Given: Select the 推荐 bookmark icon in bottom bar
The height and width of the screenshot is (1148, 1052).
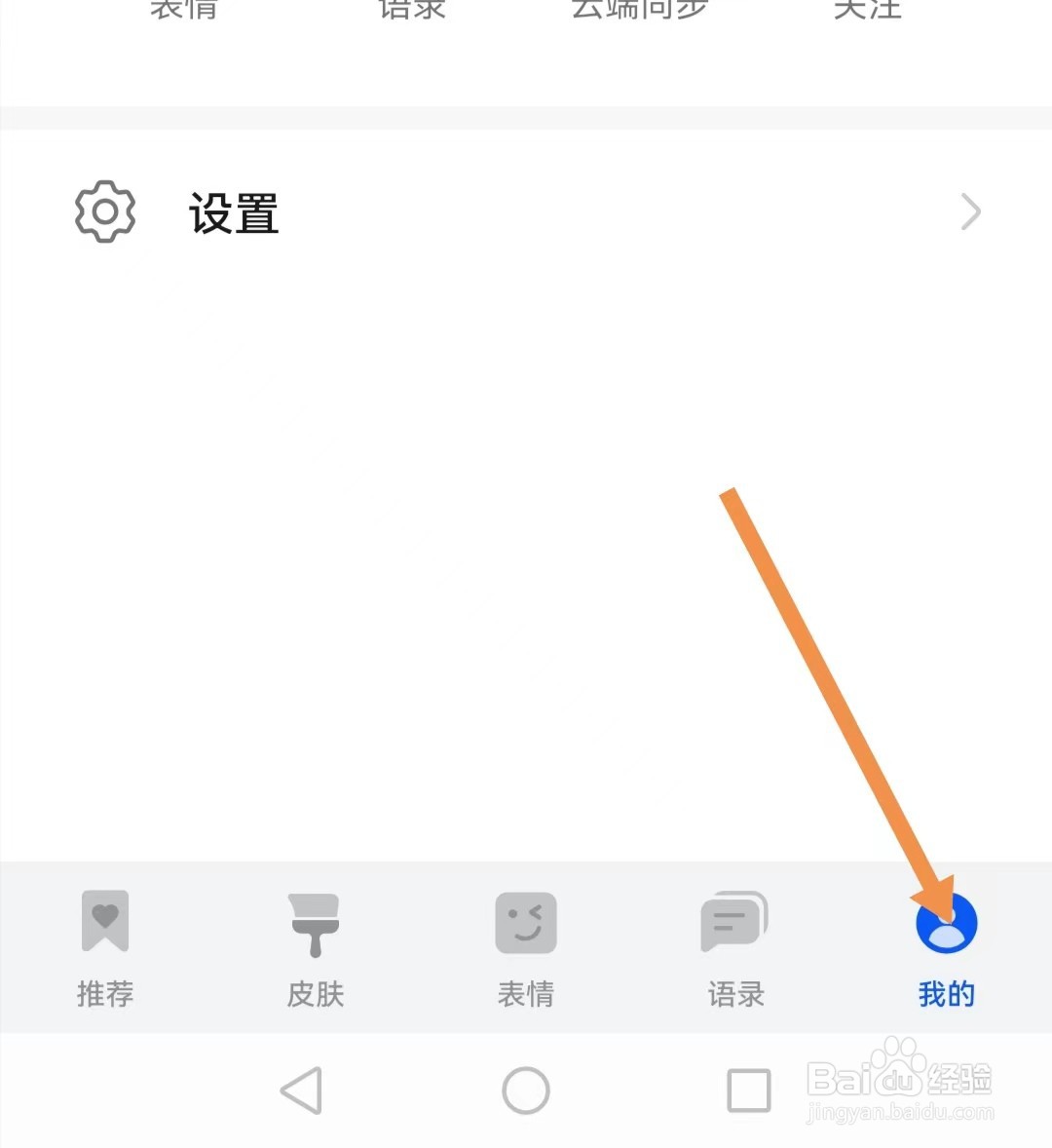Looking at the screenshot, I should coord(104,921).
